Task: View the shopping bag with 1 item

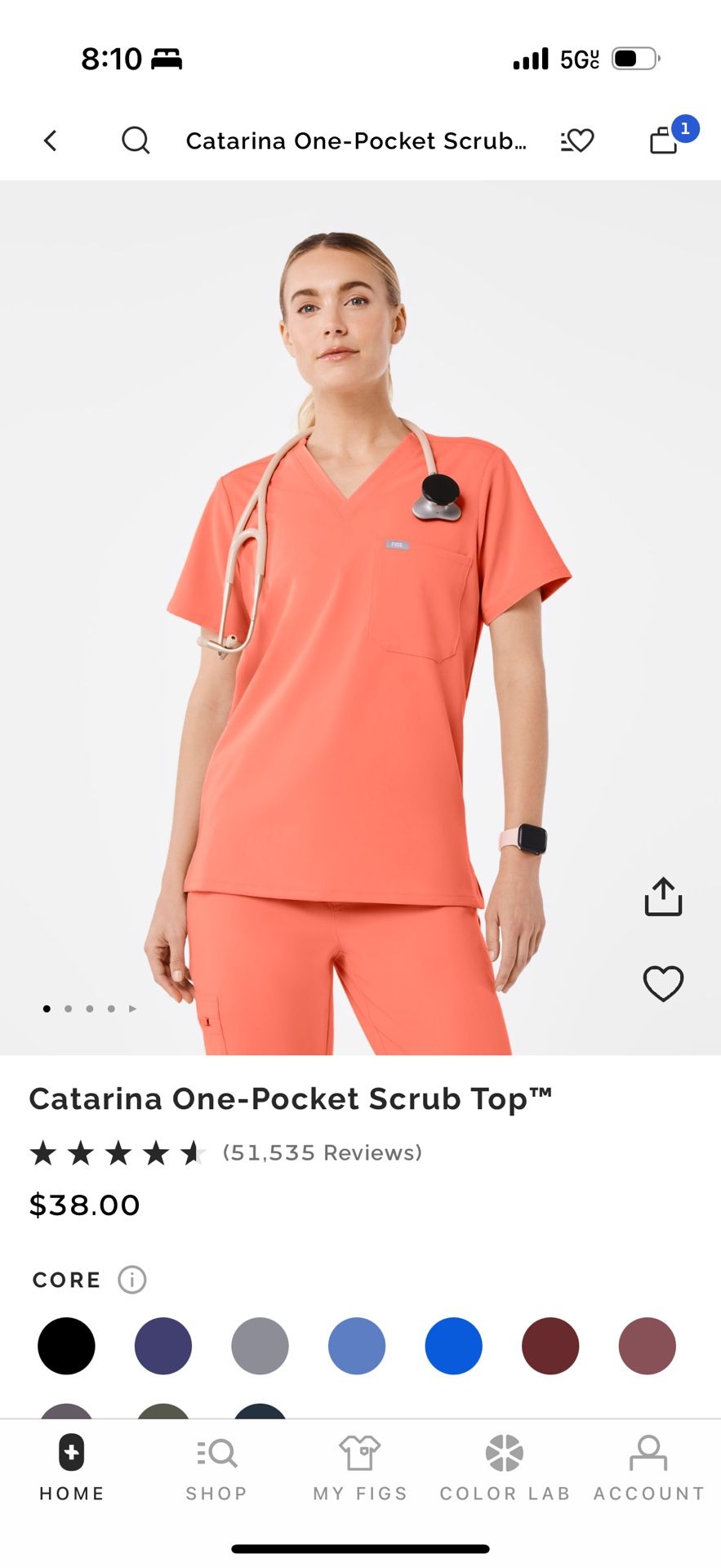Action: [x=665, y=140]
